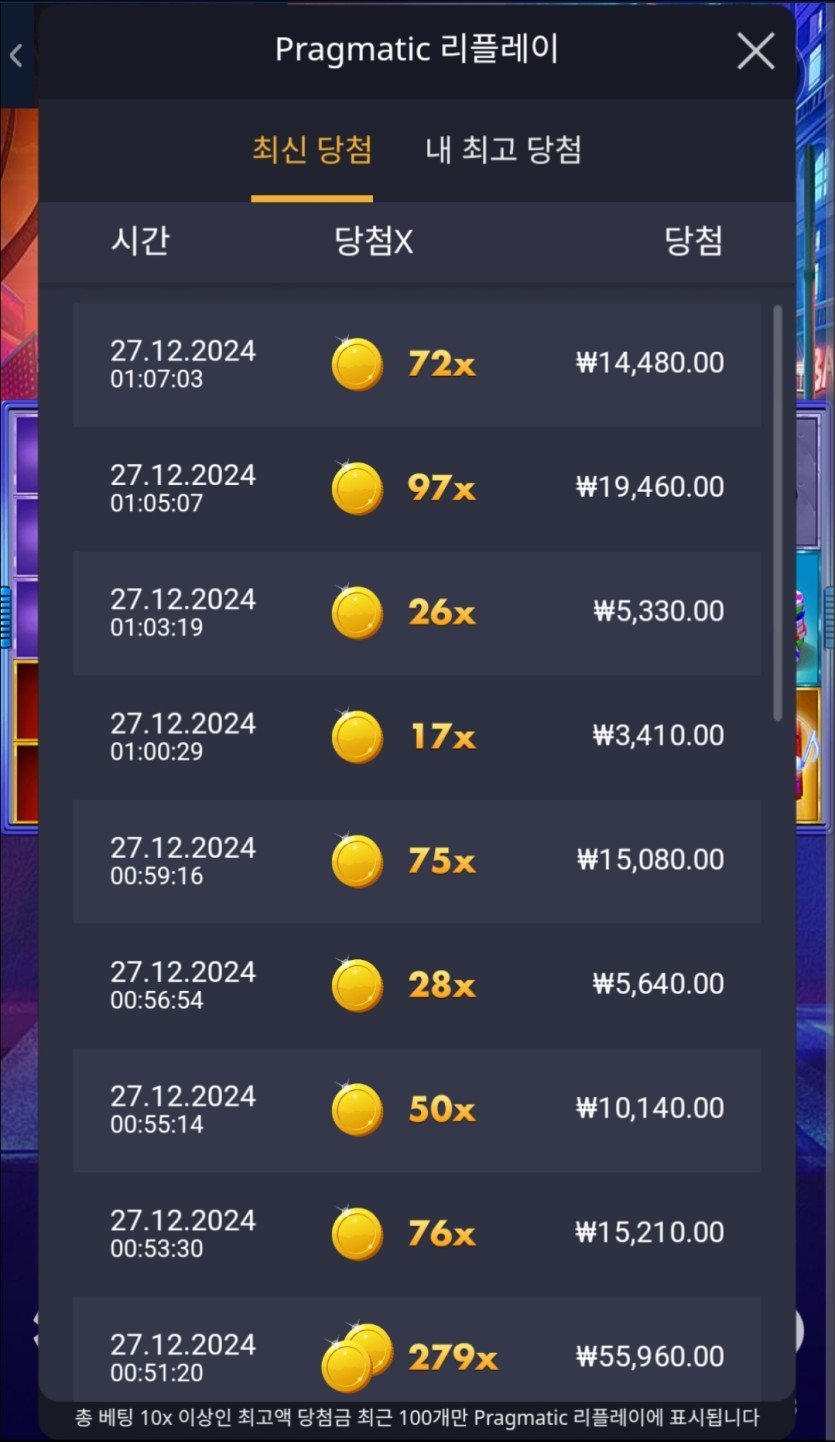Switch to the 내 최고 당첨 tab
Viewport: 835px width, 1442px height.
click(x=503, y=151)
